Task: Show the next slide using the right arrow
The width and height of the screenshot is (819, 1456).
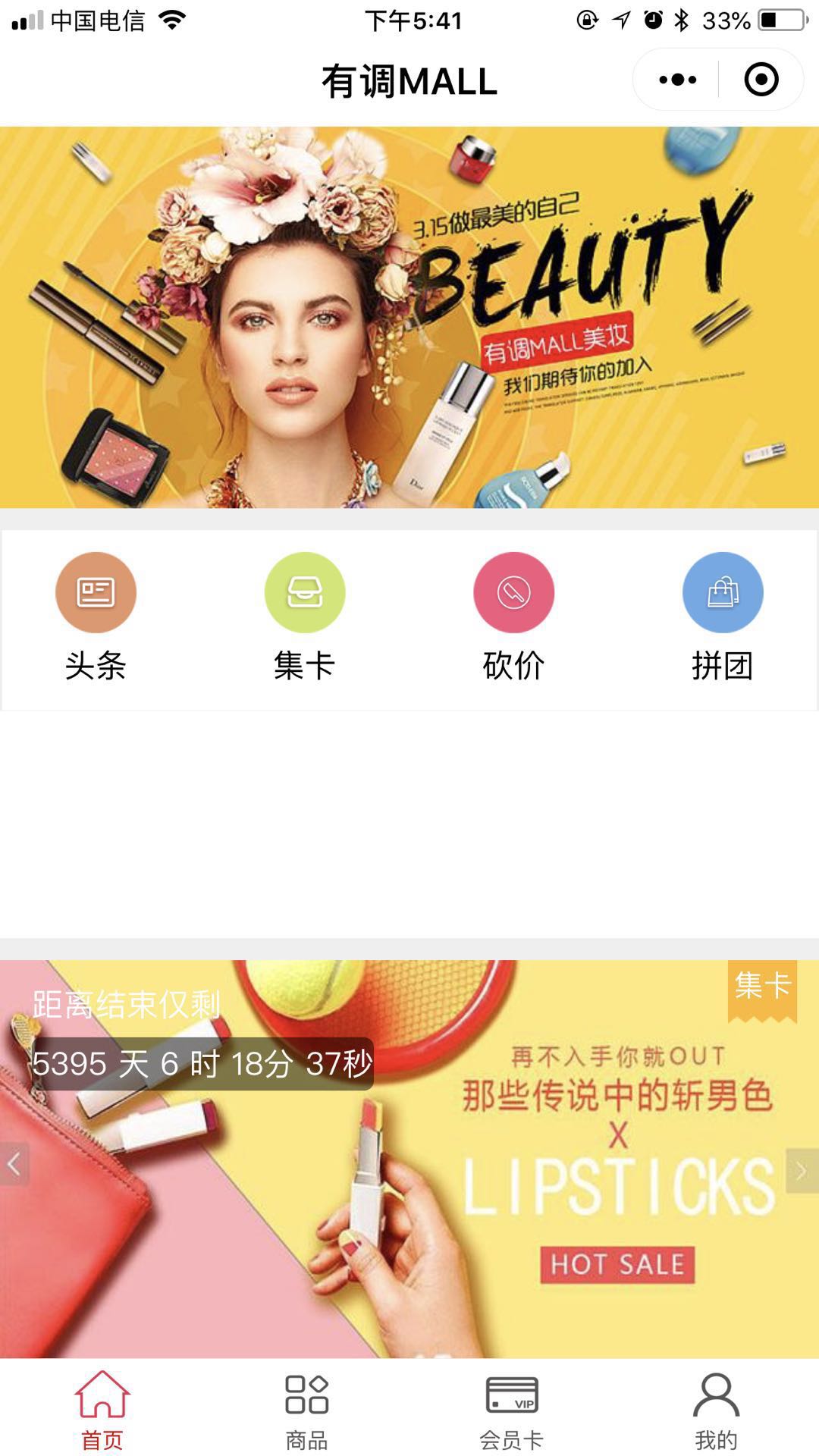Action: coord(802,1171)
